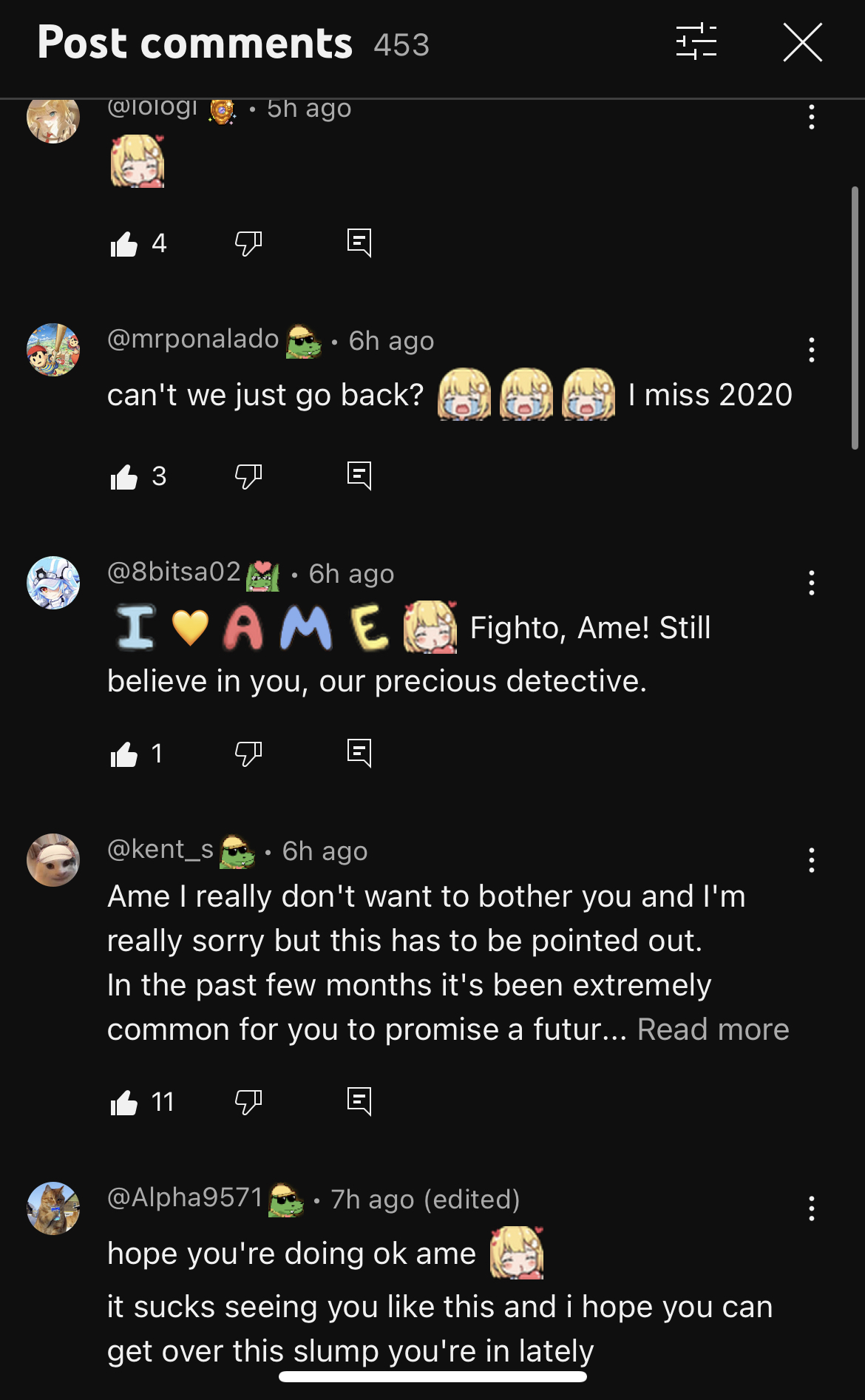Like the comment by @8bitsa02
865x1400 pixels.
(x=124, y=754)
